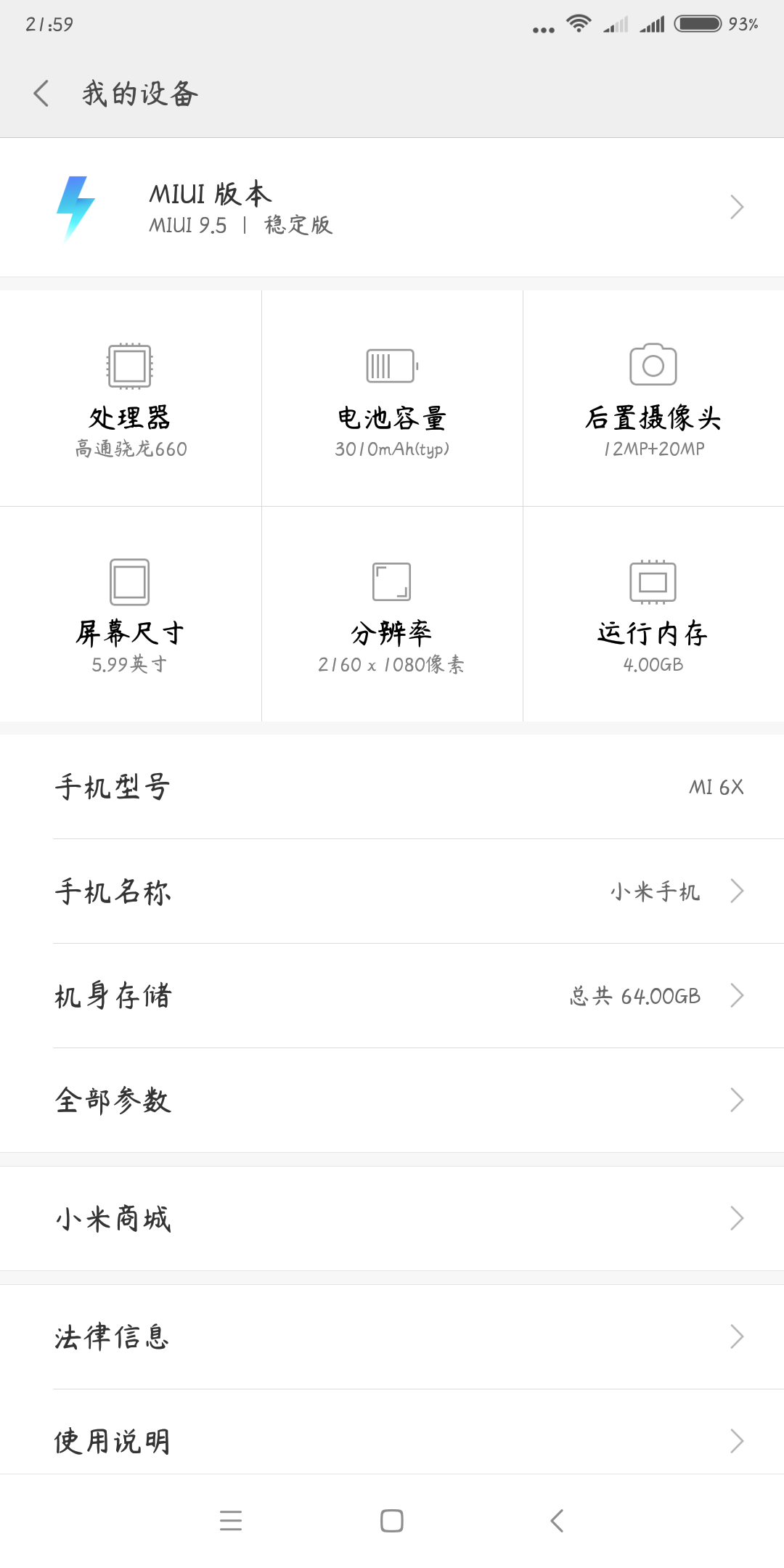Screen dimensions: 784x1568
Task: Tap the back arrow beside 我的设备
Action: point(41,93)
